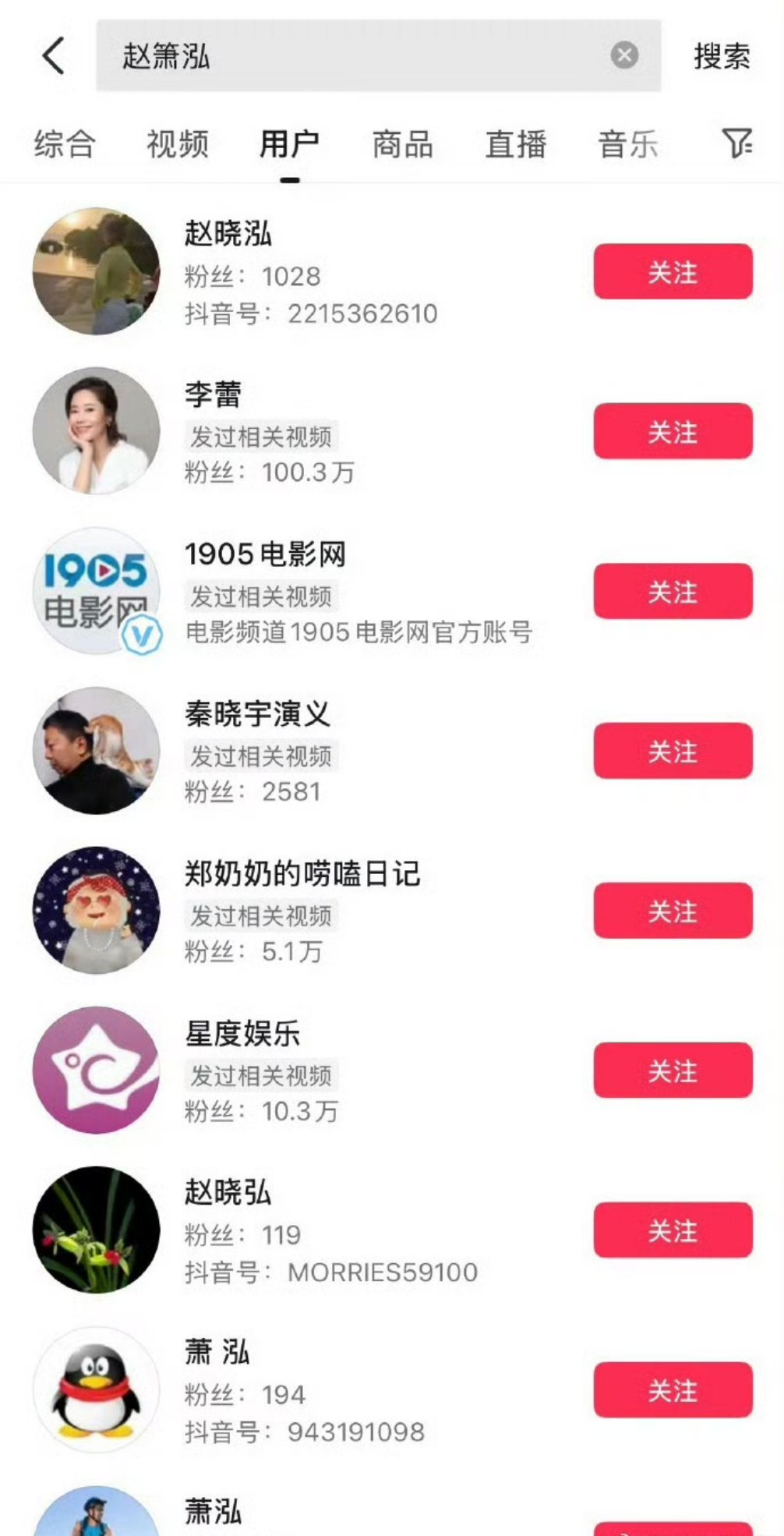Follow 赵晓泓 with 1028 fans
The height and width of the screenshot is (1536, 784).
pyautogui.click(x=673, y=271)
